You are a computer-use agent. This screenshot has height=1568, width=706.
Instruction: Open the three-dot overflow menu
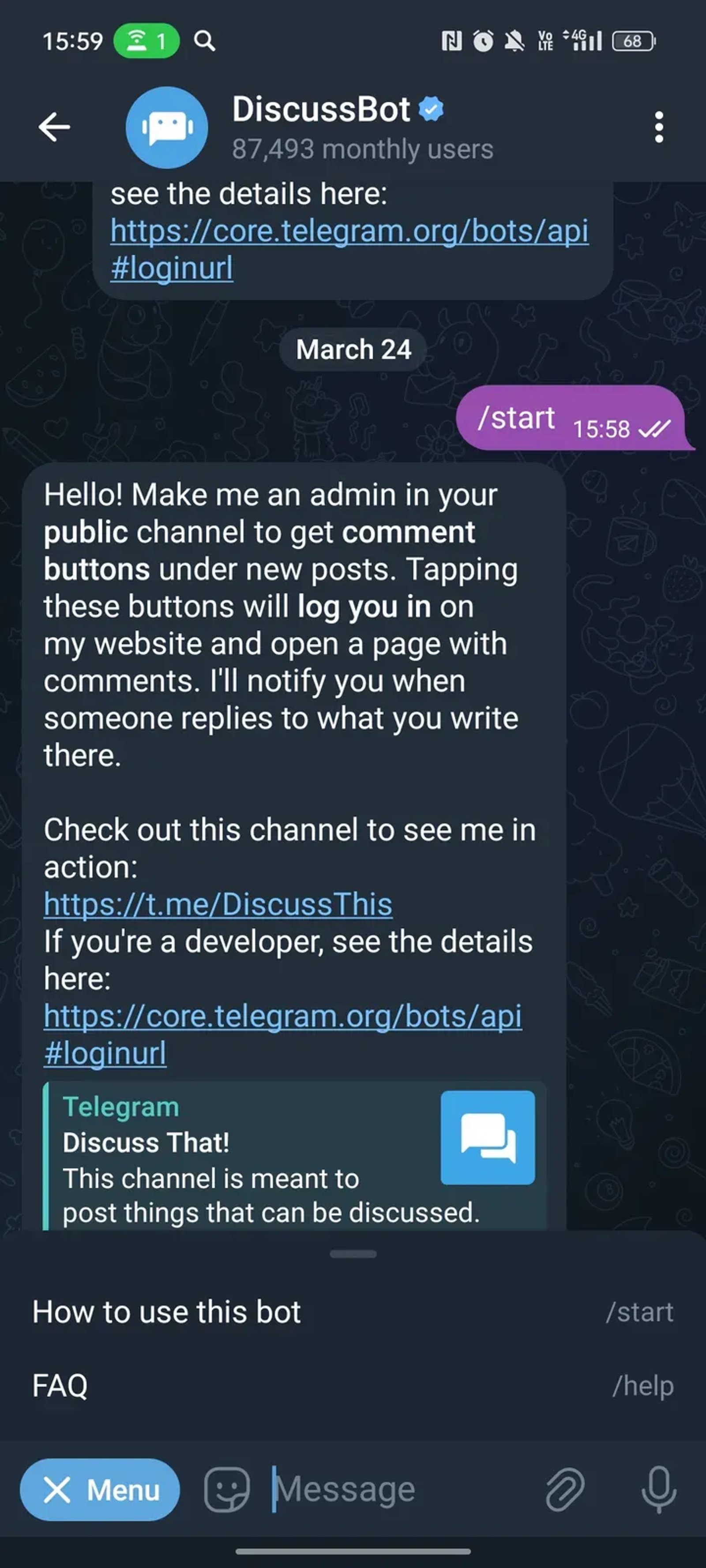[x=659, y=127]
